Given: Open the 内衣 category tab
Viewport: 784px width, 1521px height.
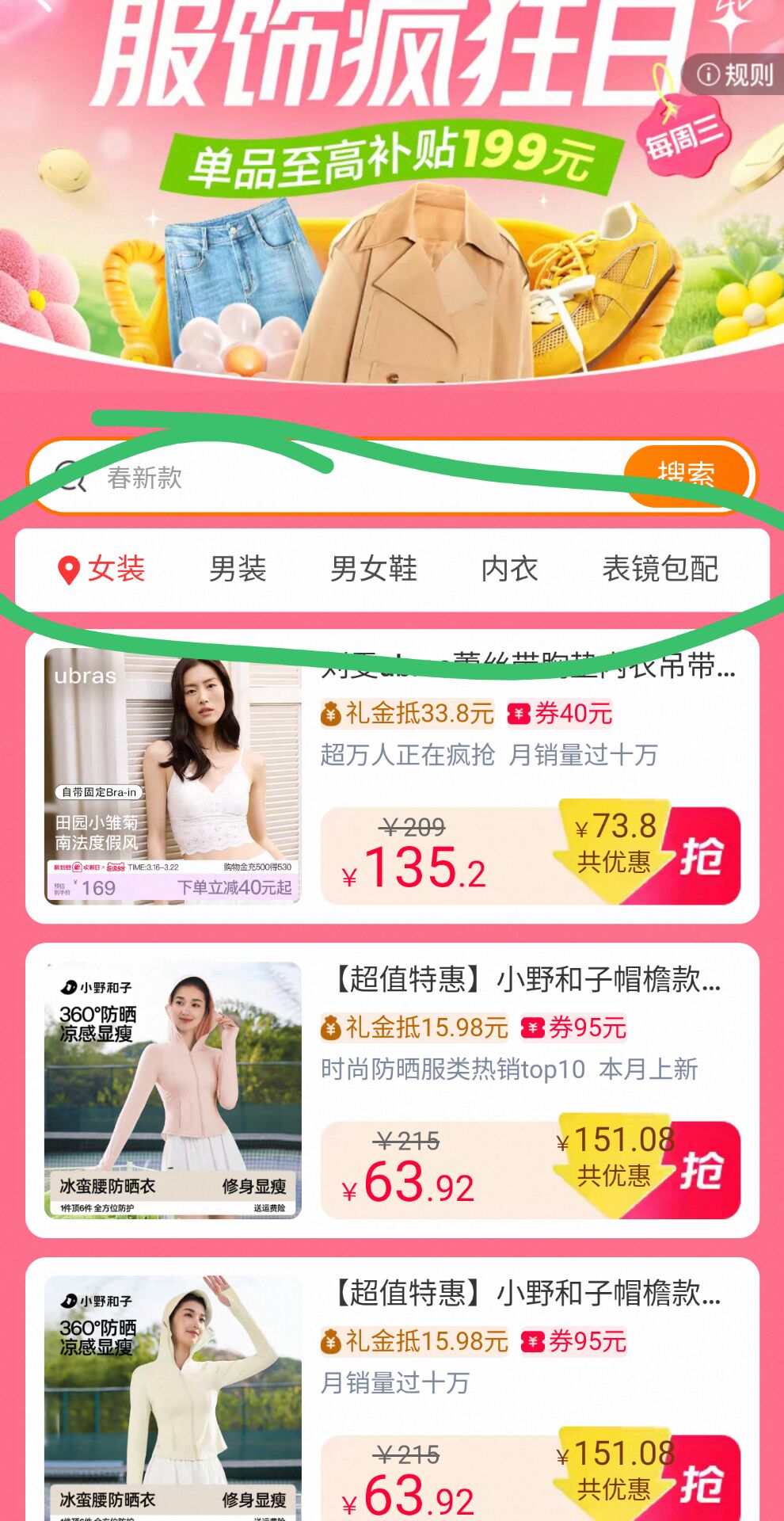Looking at the screenshot, I should [509, 569].
